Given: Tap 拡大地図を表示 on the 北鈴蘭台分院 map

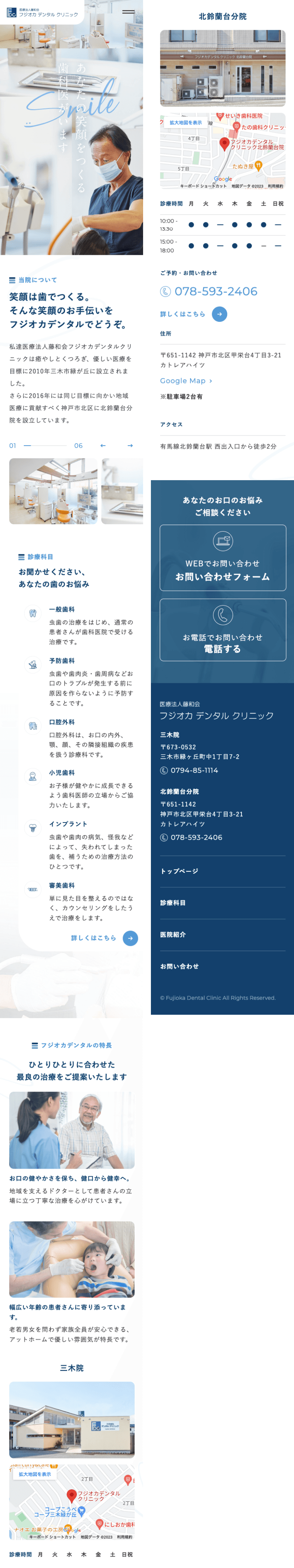Looking at the screenshot, I should pos(185,123).
